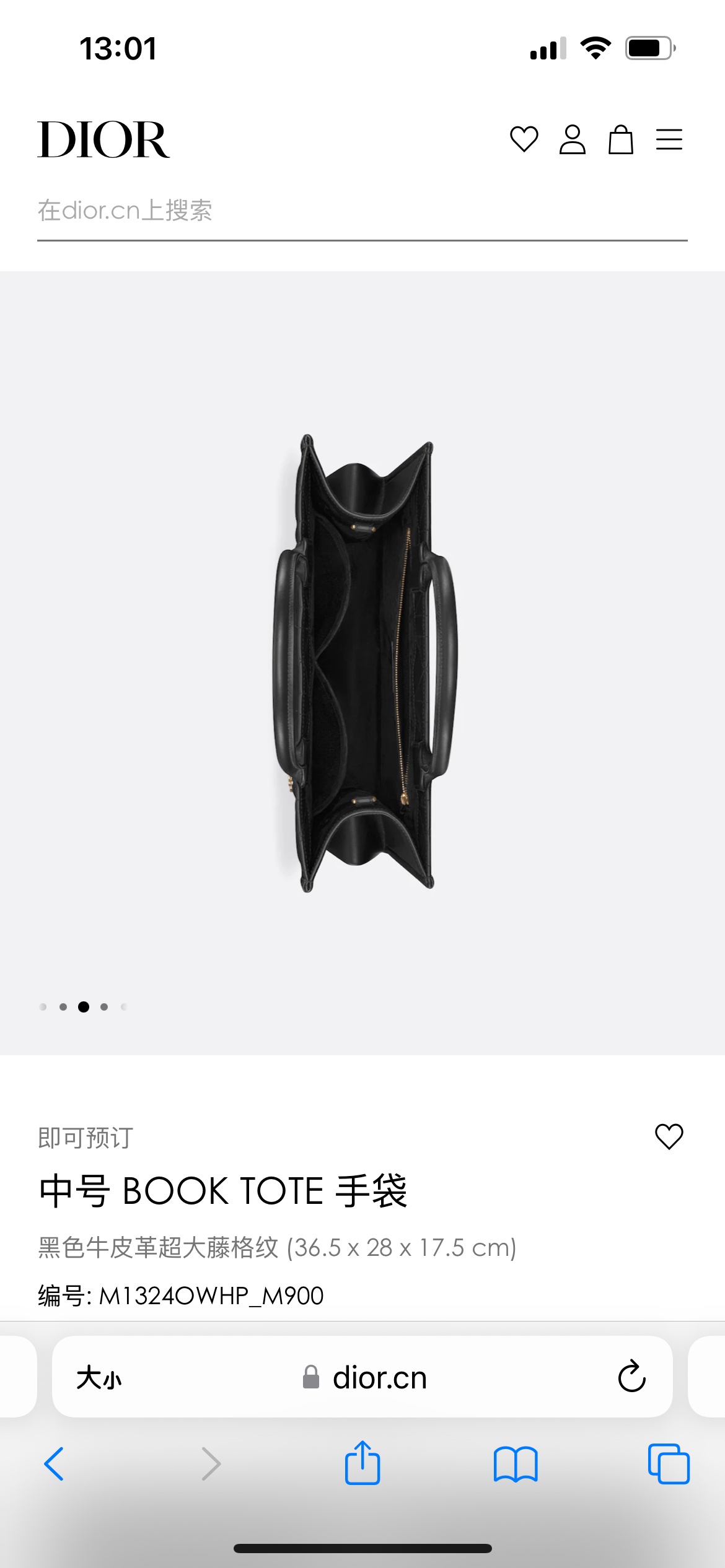Viewport: 725px width, 1568px height.
Task: Open the hamburger menu
Action: [669, 139]
